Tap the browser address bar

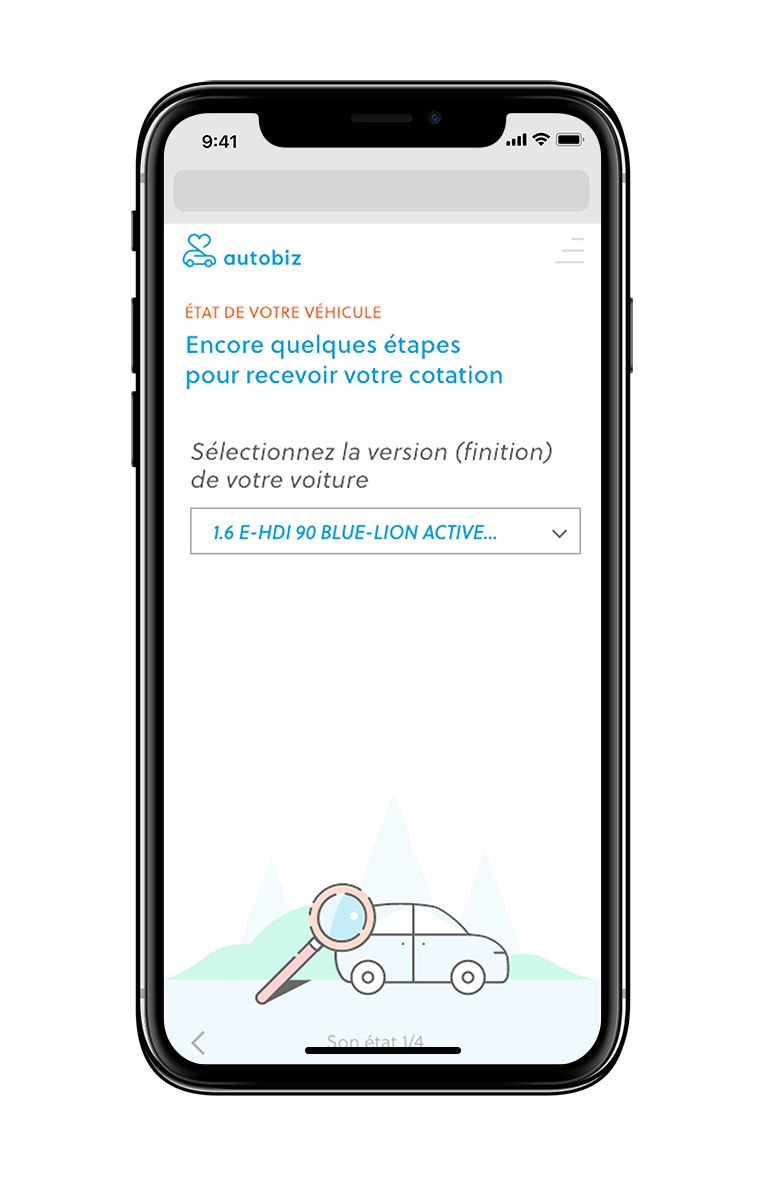click(x=381, y=191)
